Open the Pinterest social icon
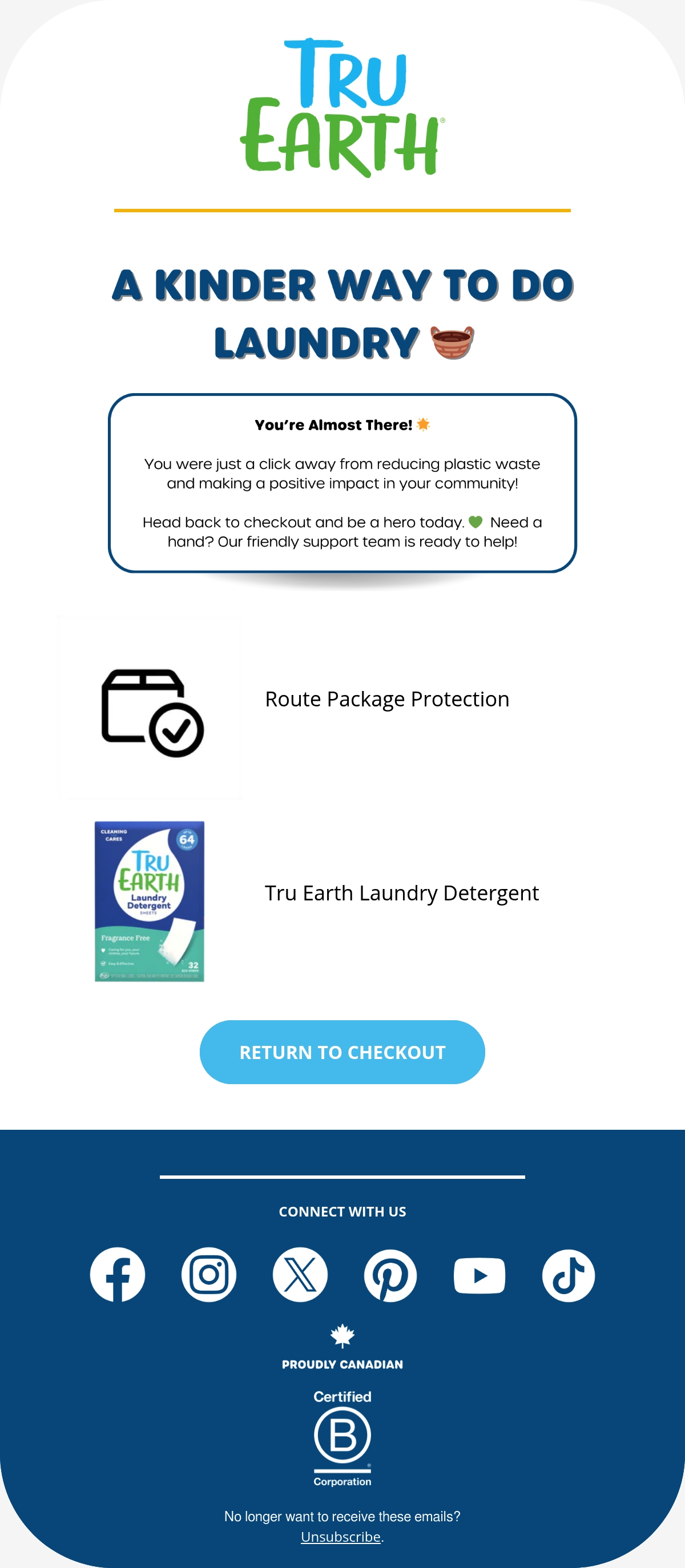This screenshot has height=1568, width=685. 390,1275
